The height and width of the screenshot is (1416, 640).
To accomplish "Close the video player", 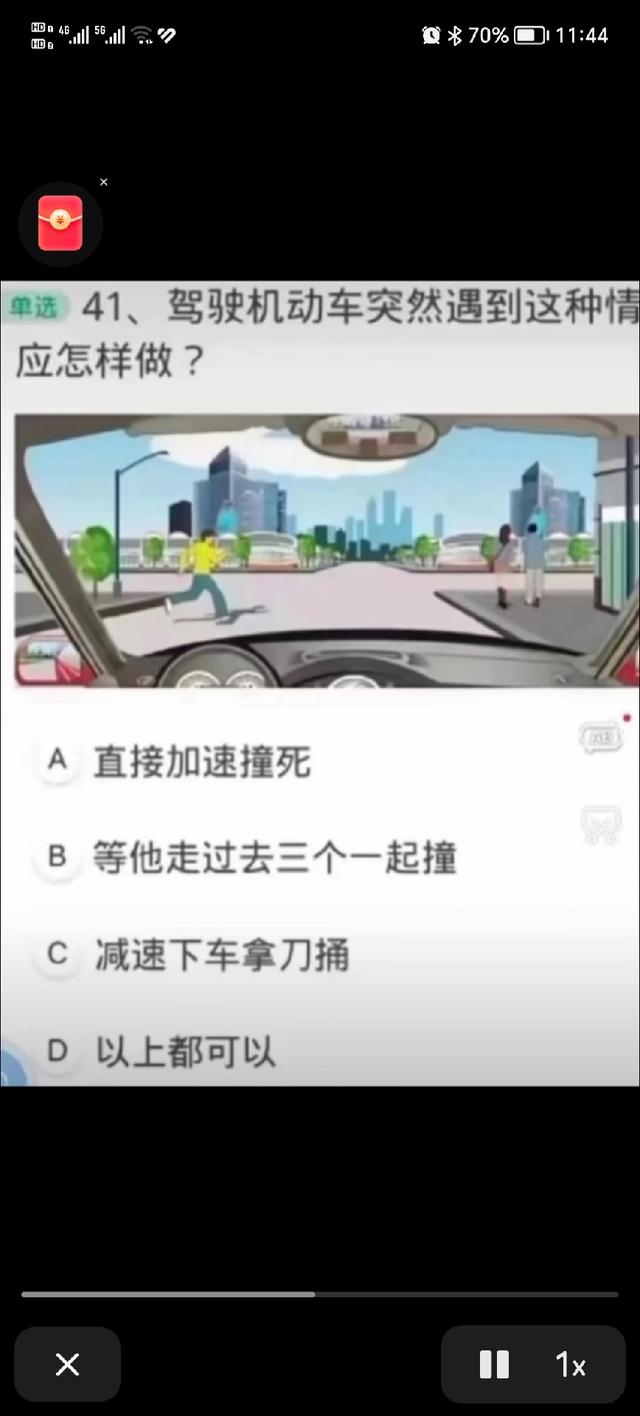I will [67, 1364].
